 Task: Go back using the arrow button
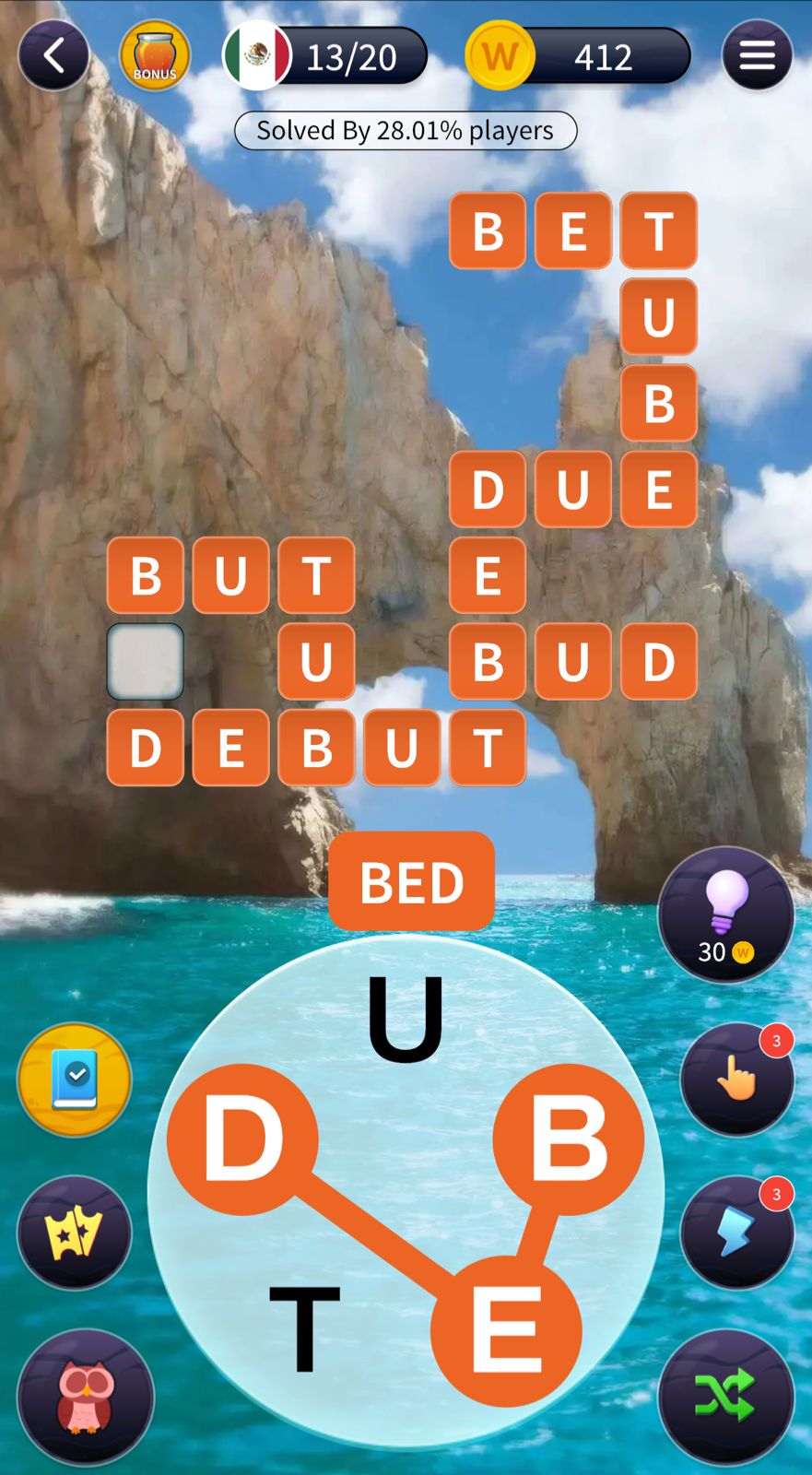[53, 56]
